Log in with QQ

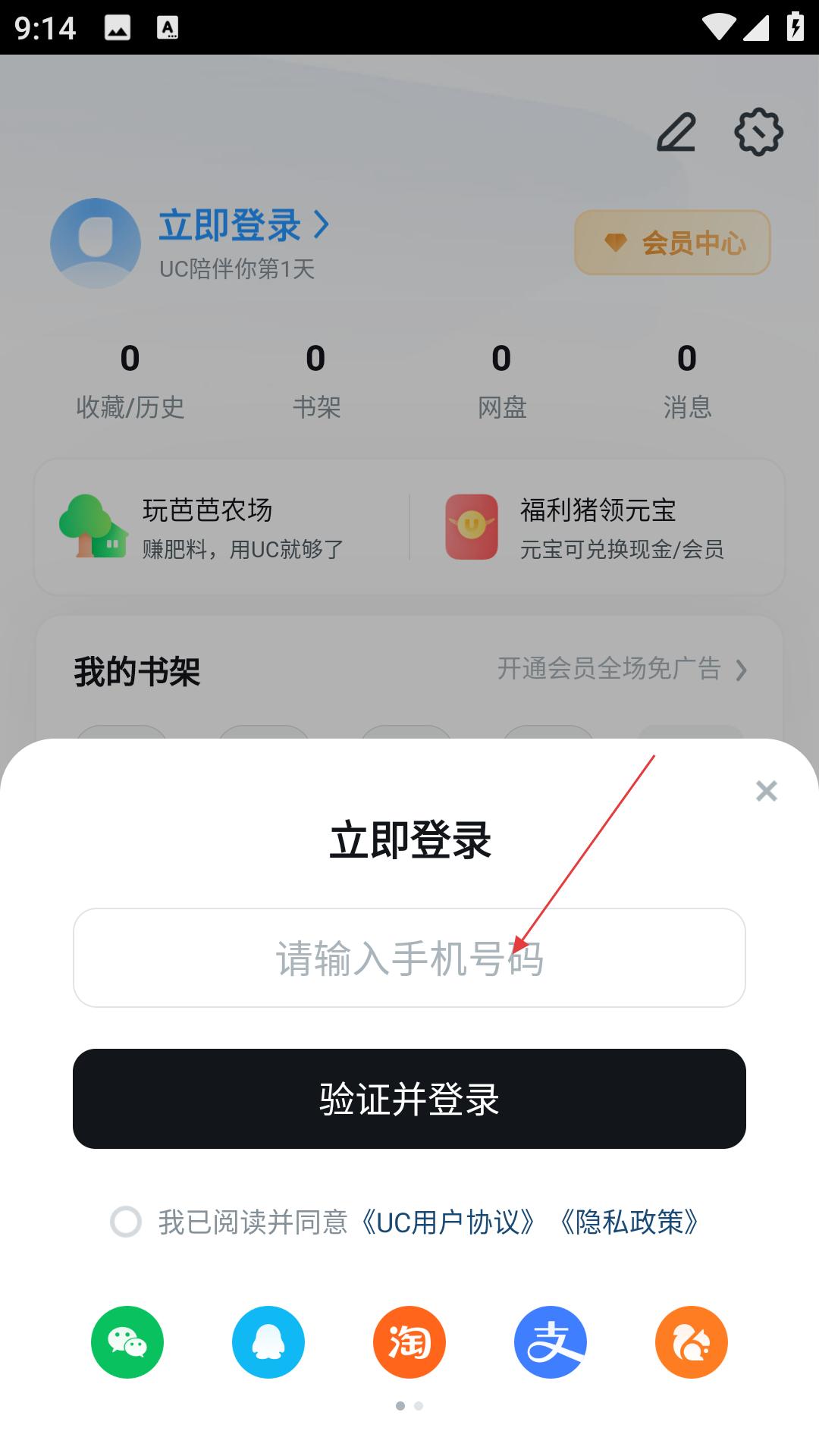point(268,1342)
